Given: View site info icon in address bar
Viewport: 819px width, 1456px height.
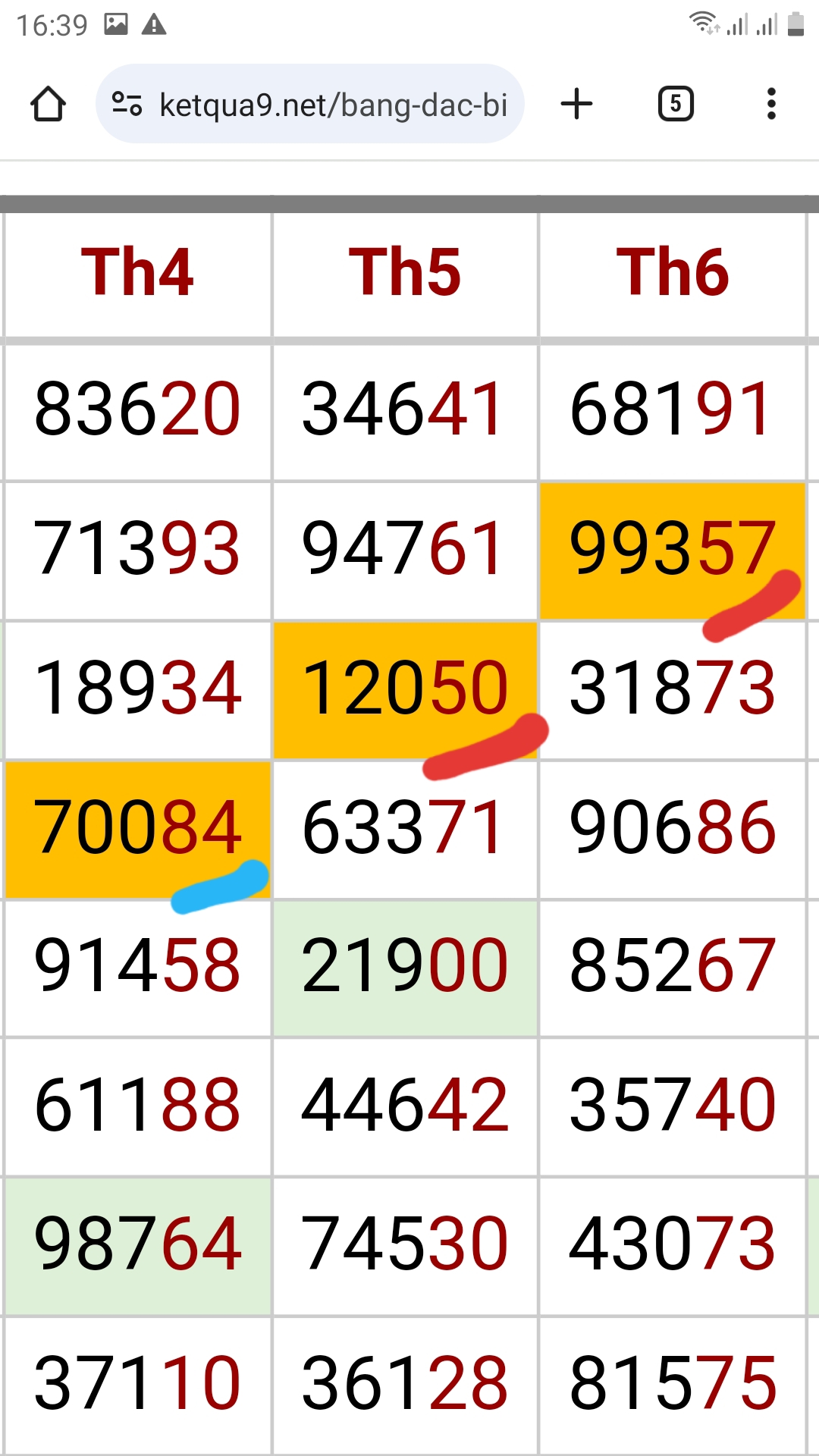Looking at the screenshot, I should pyautogui.click(x=127, y=104).
